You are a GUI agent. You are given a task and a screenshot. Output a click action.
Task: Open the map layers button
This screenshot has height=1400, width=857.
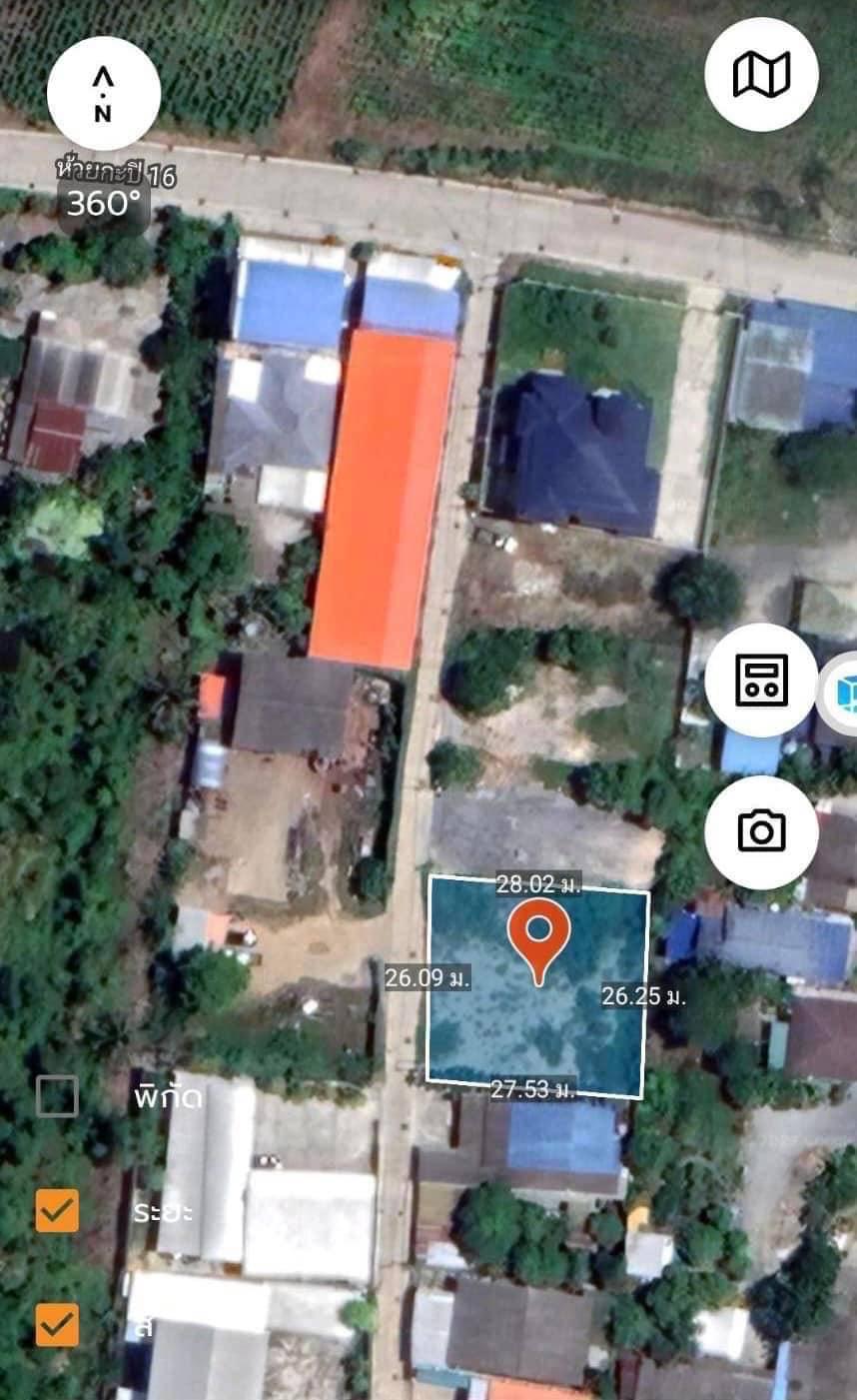761,74
